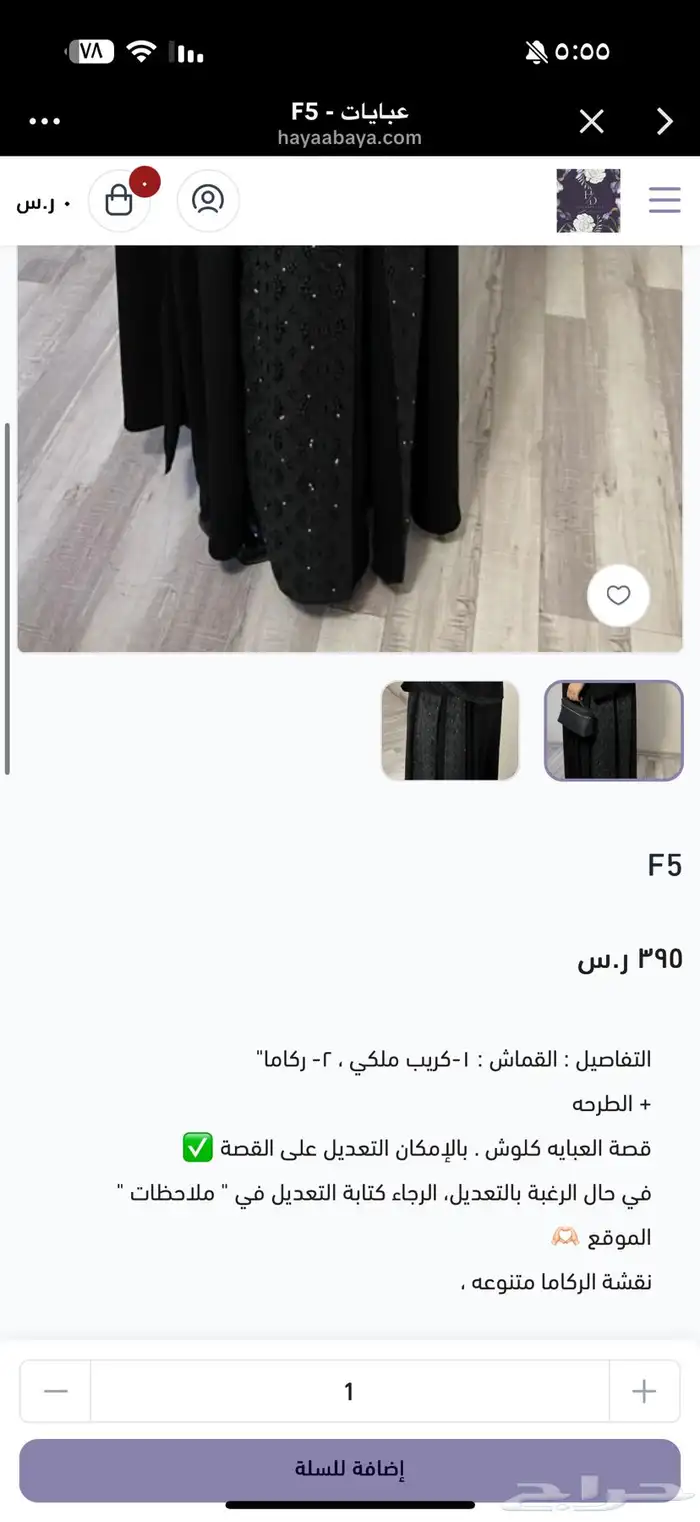Screen dimensions: 700x1522
Task: Open the three-dot browser options menu
Action: pos(45,122)
